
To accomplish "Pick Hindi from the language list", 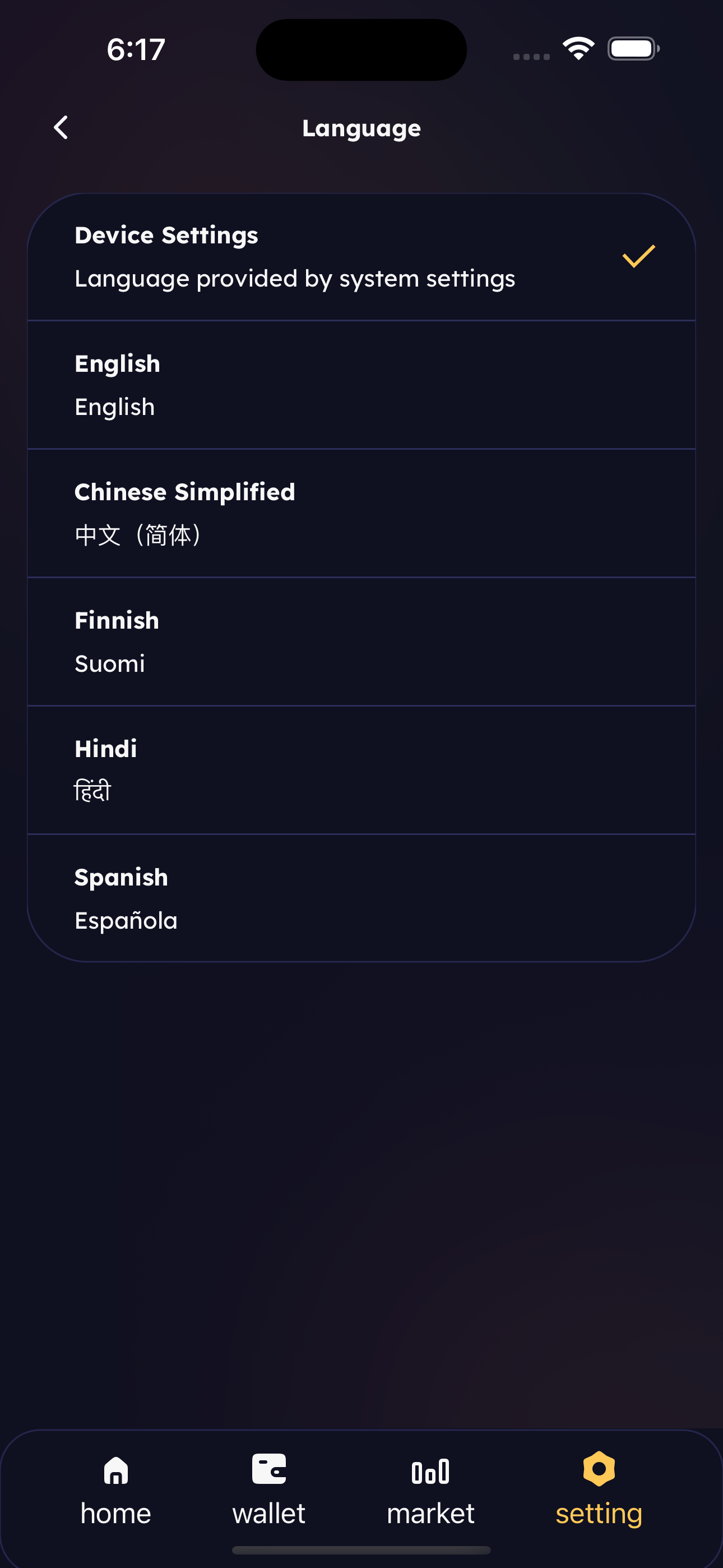I will click(x=361, y=770).
